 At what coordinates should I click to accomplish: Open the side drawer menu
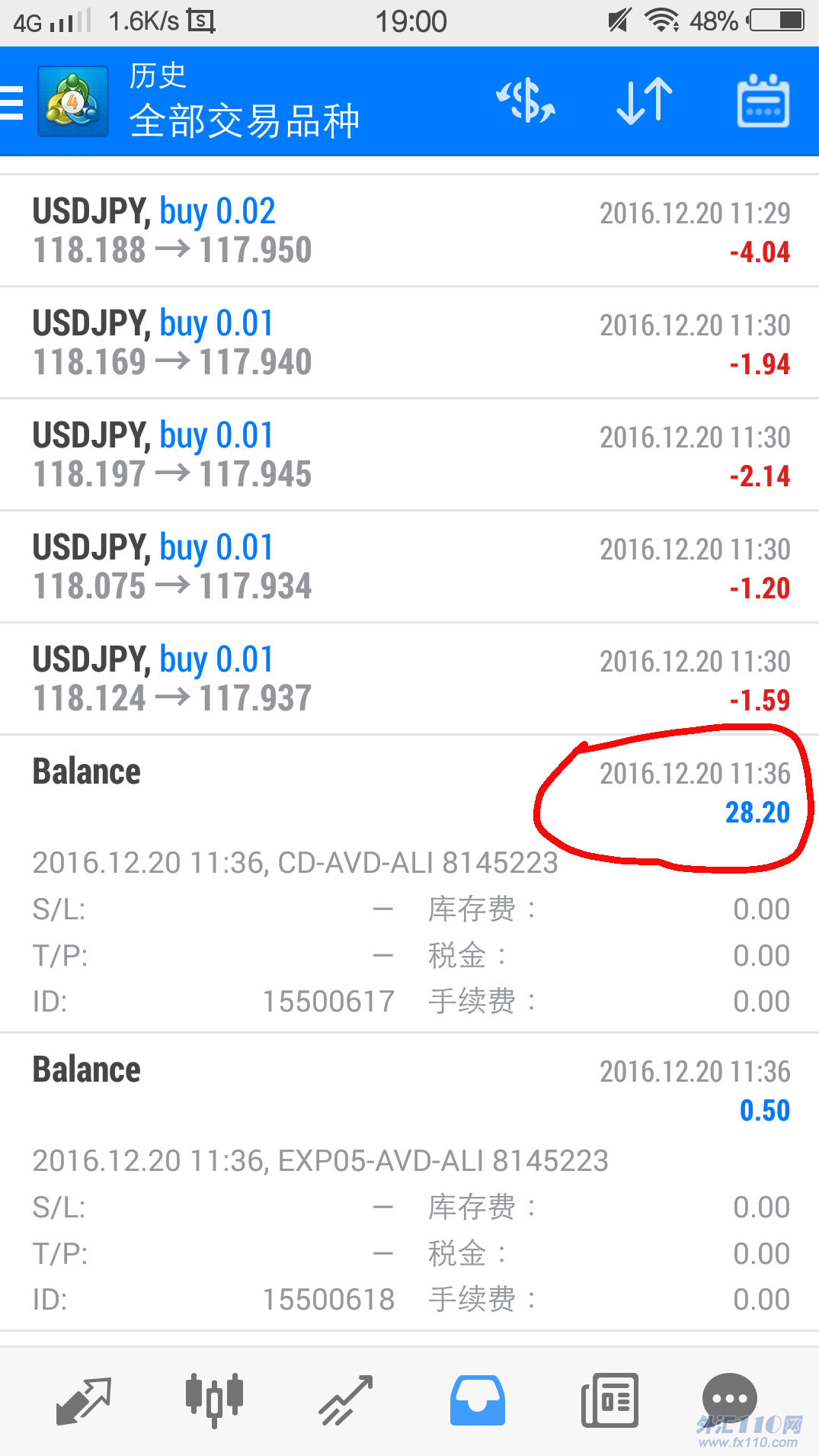pyautogui.click(x=12, y=102)
